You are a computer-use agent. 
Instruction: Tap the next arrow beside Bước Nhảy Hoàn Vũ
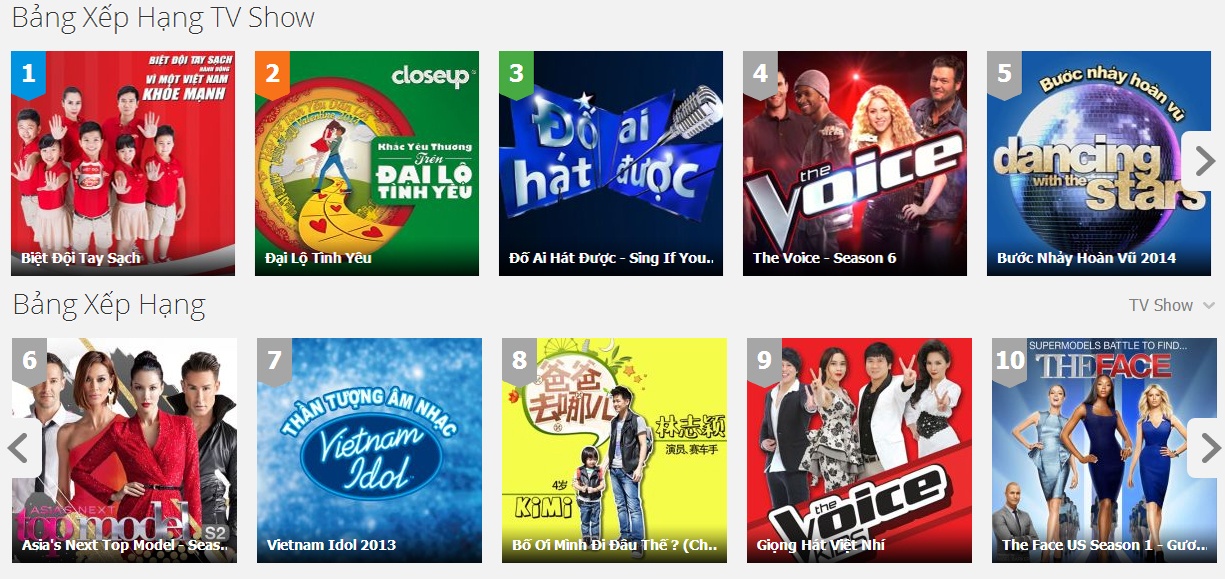(x=1204, y=160)
